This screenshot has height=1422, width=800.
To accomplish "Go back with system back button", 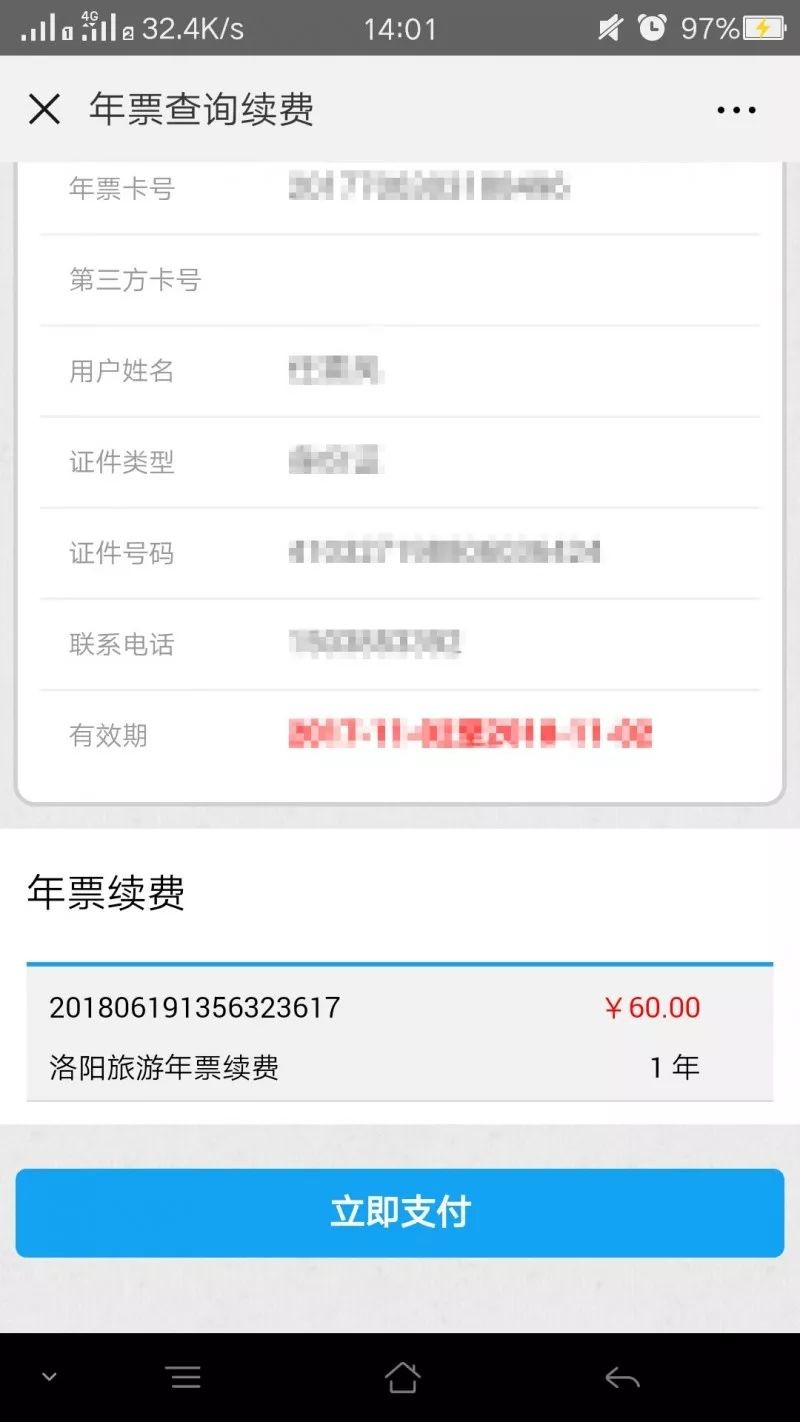I will [x=621, y=1379].
